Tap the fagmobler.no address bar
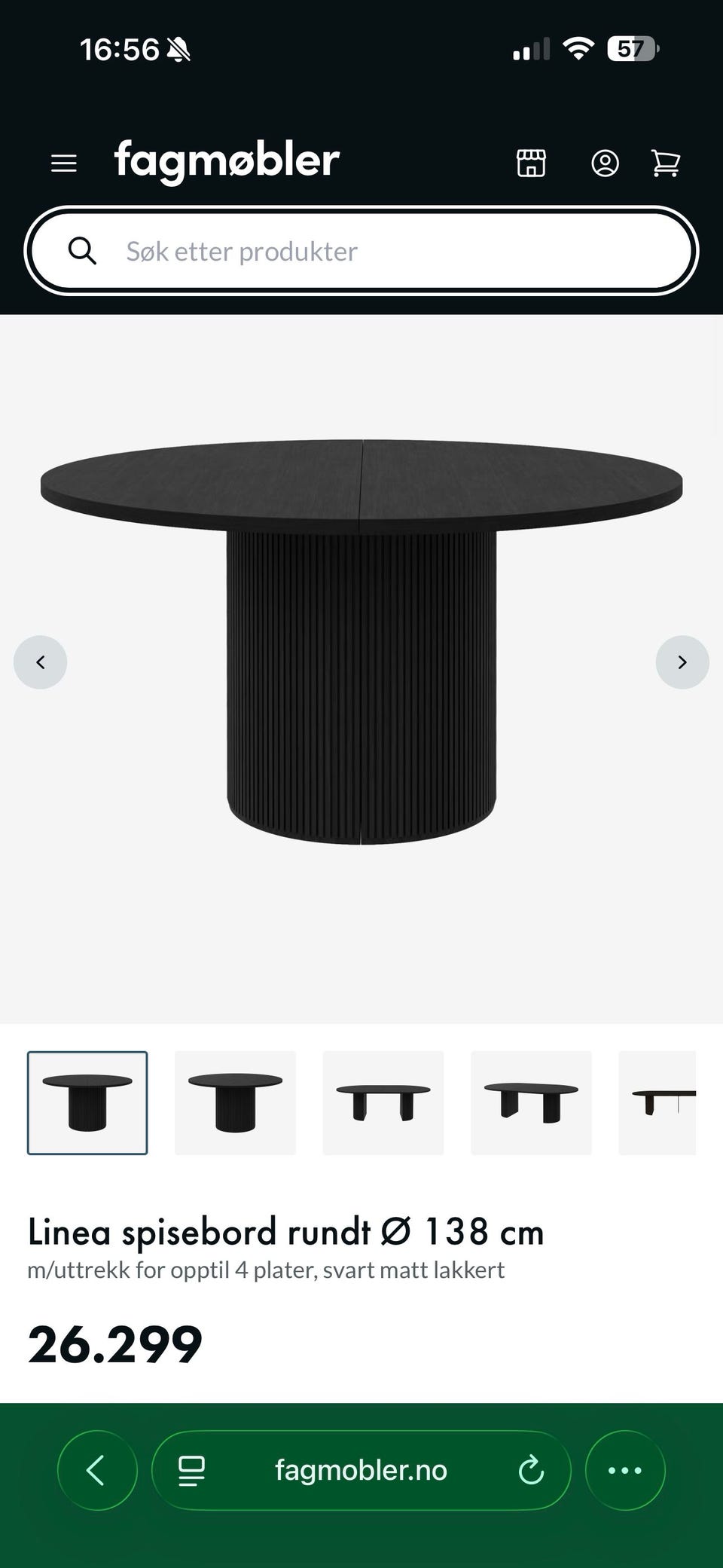723x1568 pixels. point(361,1470)
